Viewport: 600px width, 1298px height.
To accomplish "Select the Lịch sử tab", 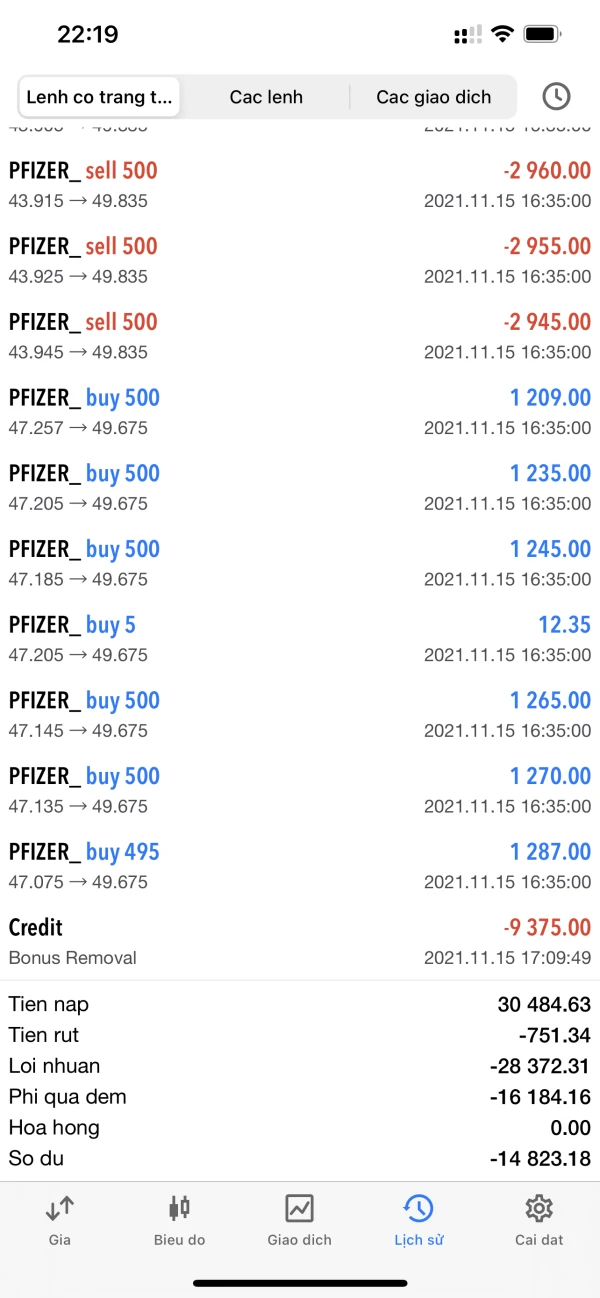I will point(418,1220).
